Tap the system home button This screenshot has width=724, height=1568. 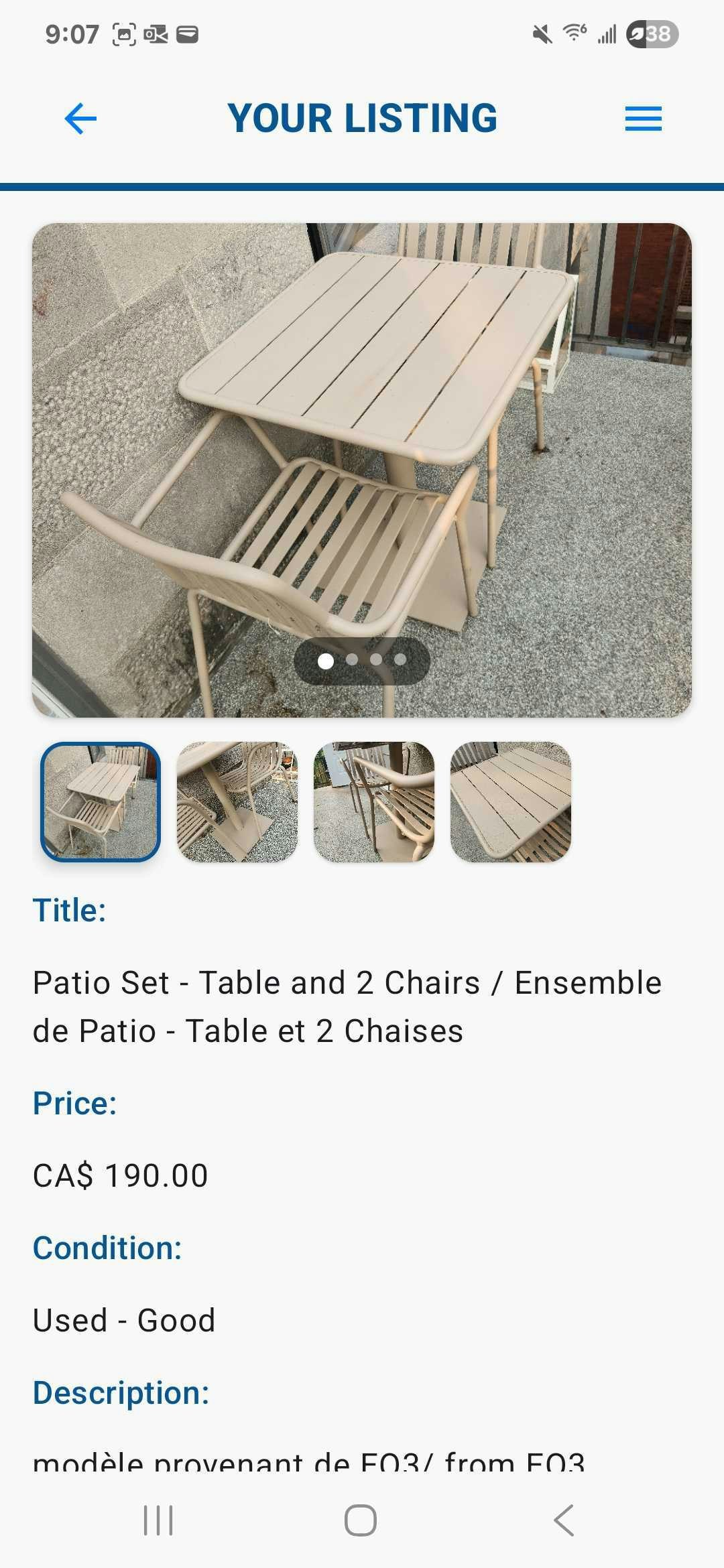[x=361, y=1520]
